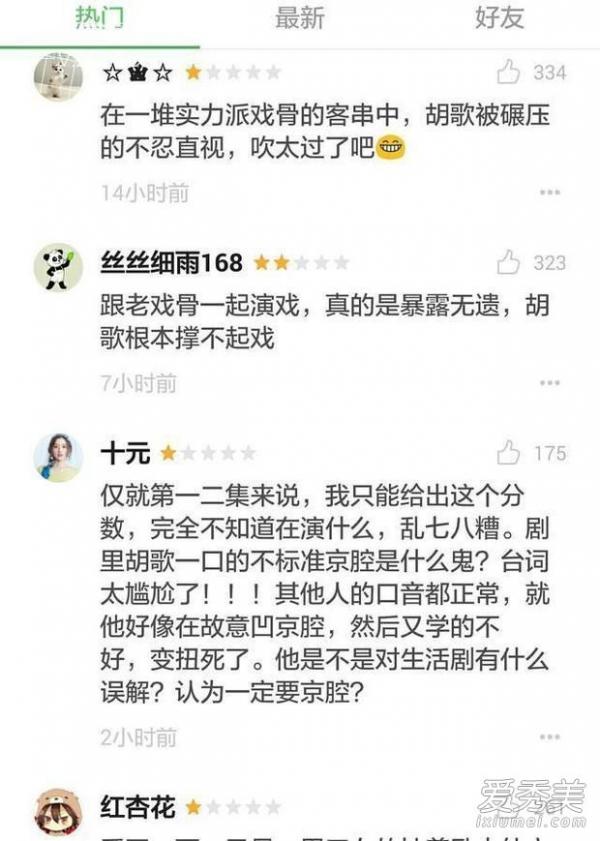
Task: Switch to the 好友 tab
Action: [498, 18]
